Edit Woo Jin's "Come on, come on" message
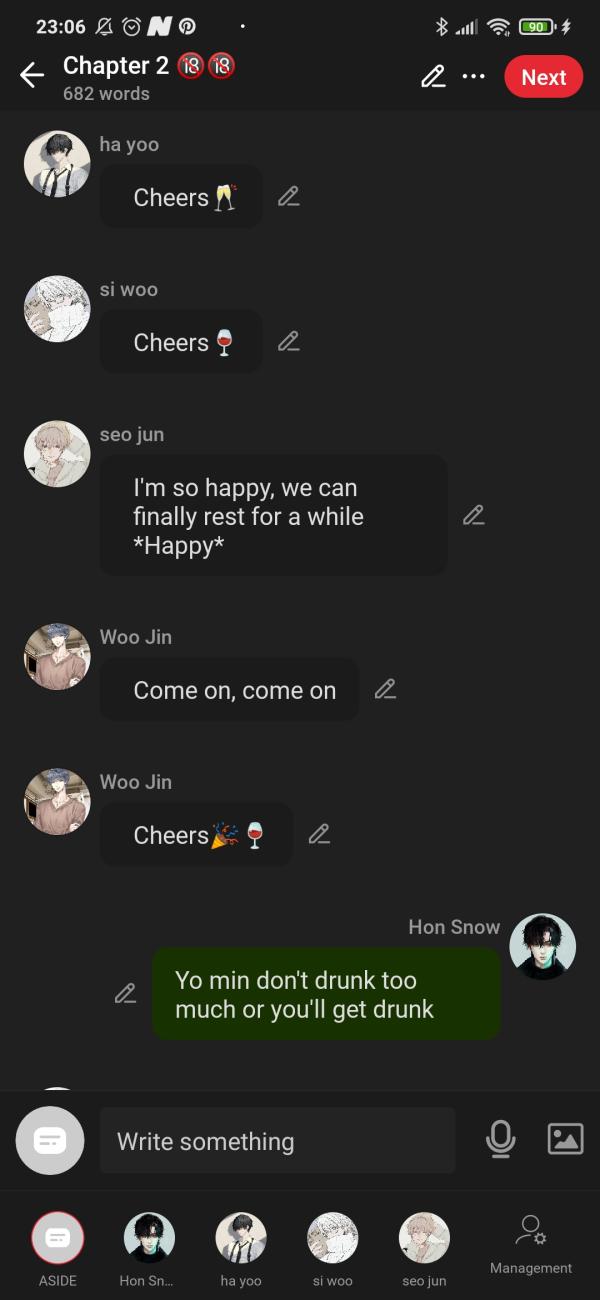600x1300 pixels. coord(385,689)
